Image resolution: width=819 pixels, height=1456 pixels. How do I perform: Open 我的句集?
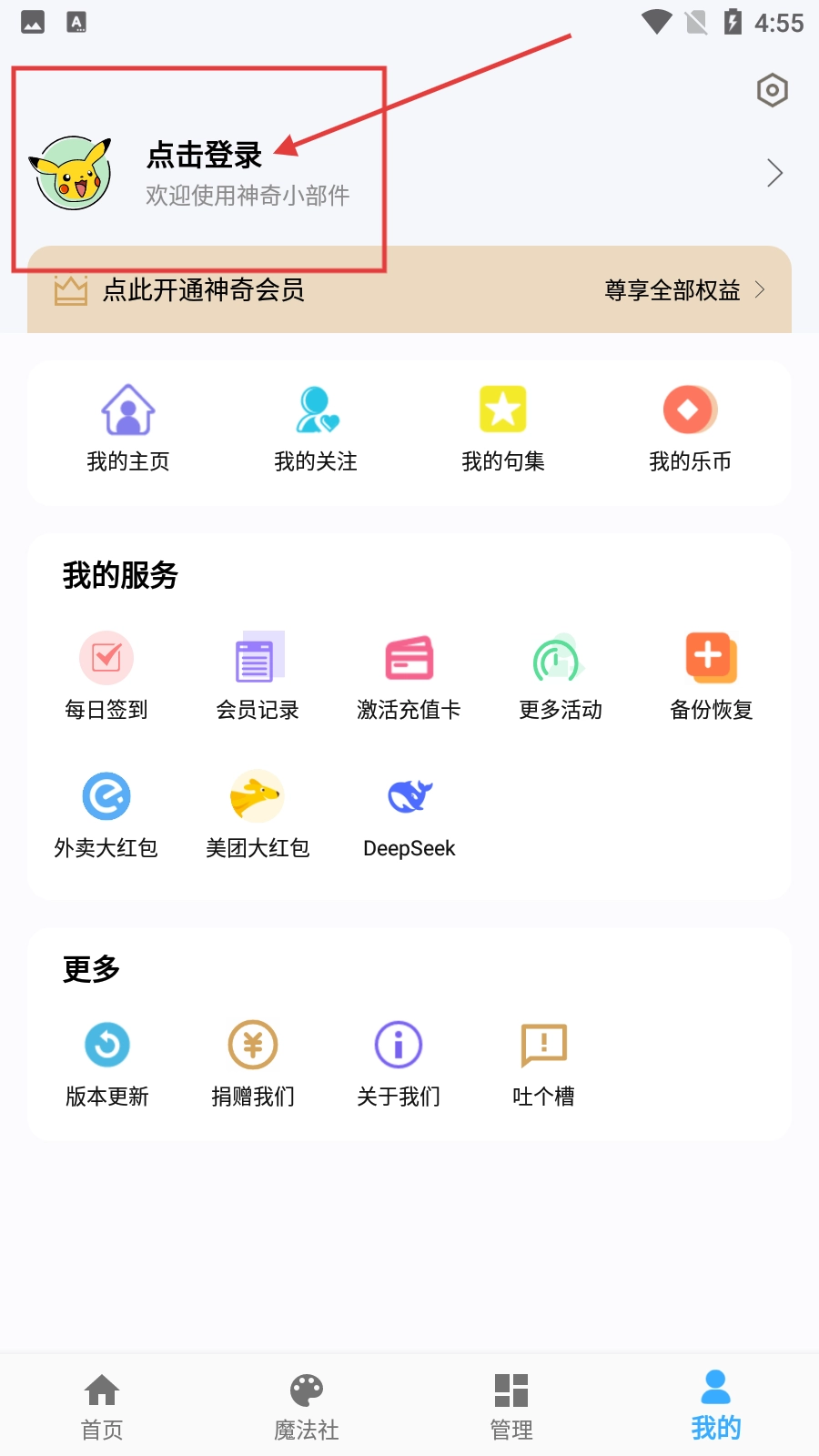[x=502, y=428]
